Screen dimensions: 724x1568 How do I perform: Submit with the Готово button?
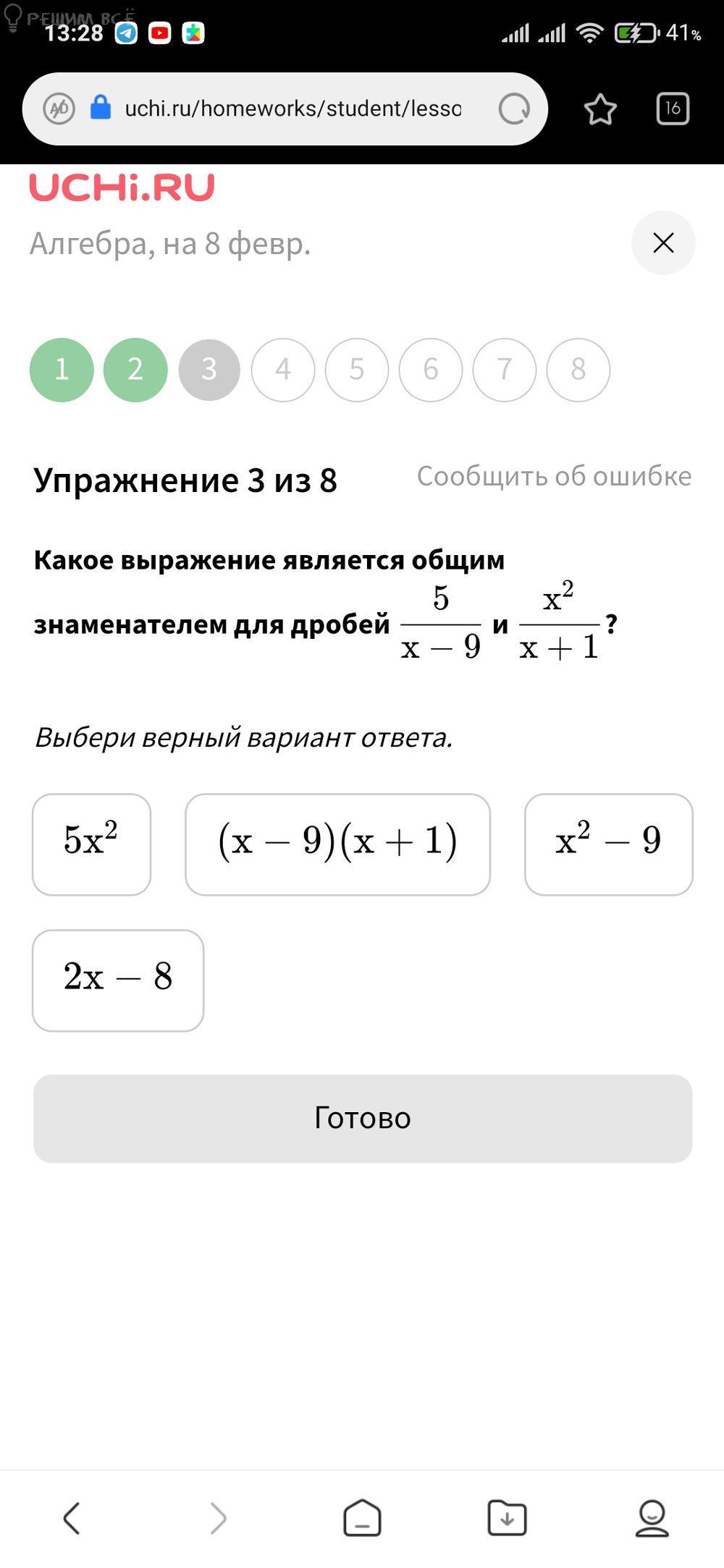363,1119
